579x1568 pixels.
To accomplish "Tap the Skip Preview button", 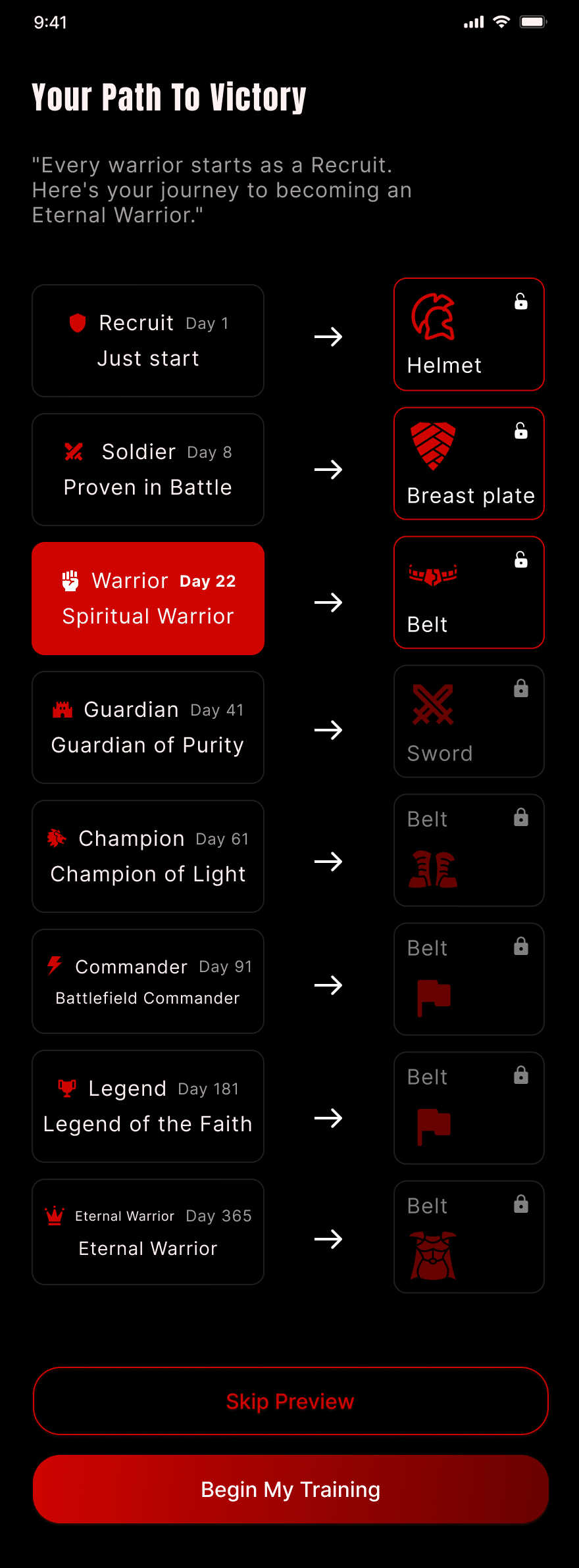I will (289, 1401).
